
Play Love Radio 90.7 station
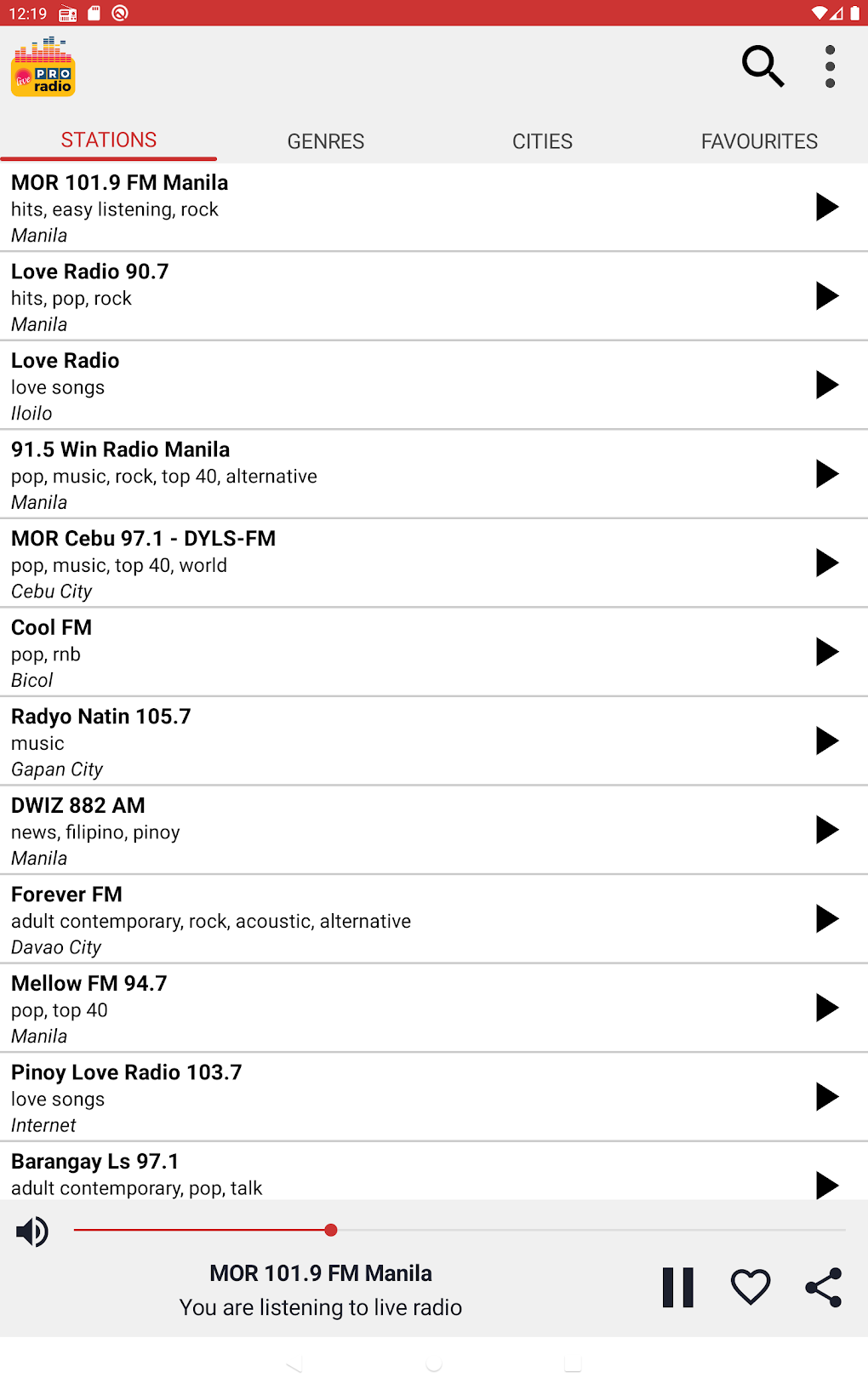coord(826,296)
